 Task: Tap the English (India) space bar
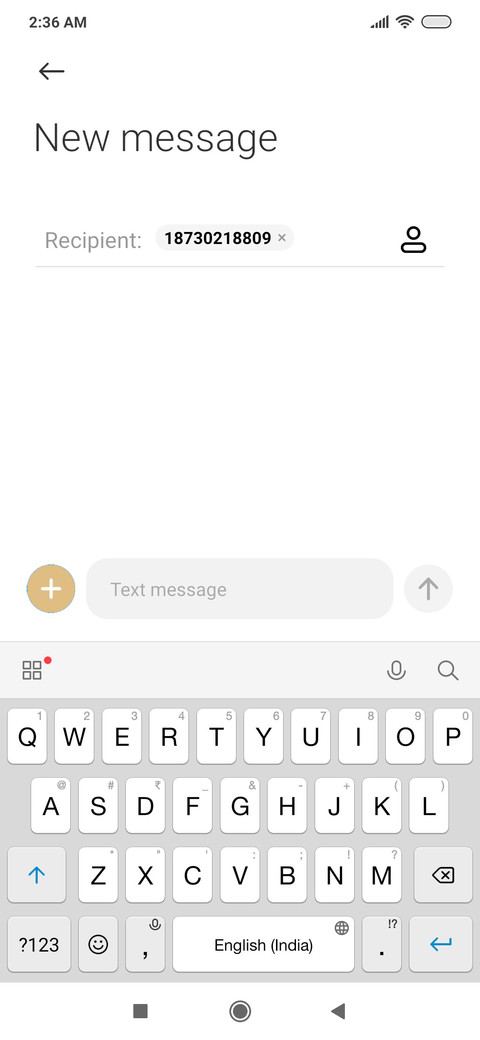pos(263,944)
